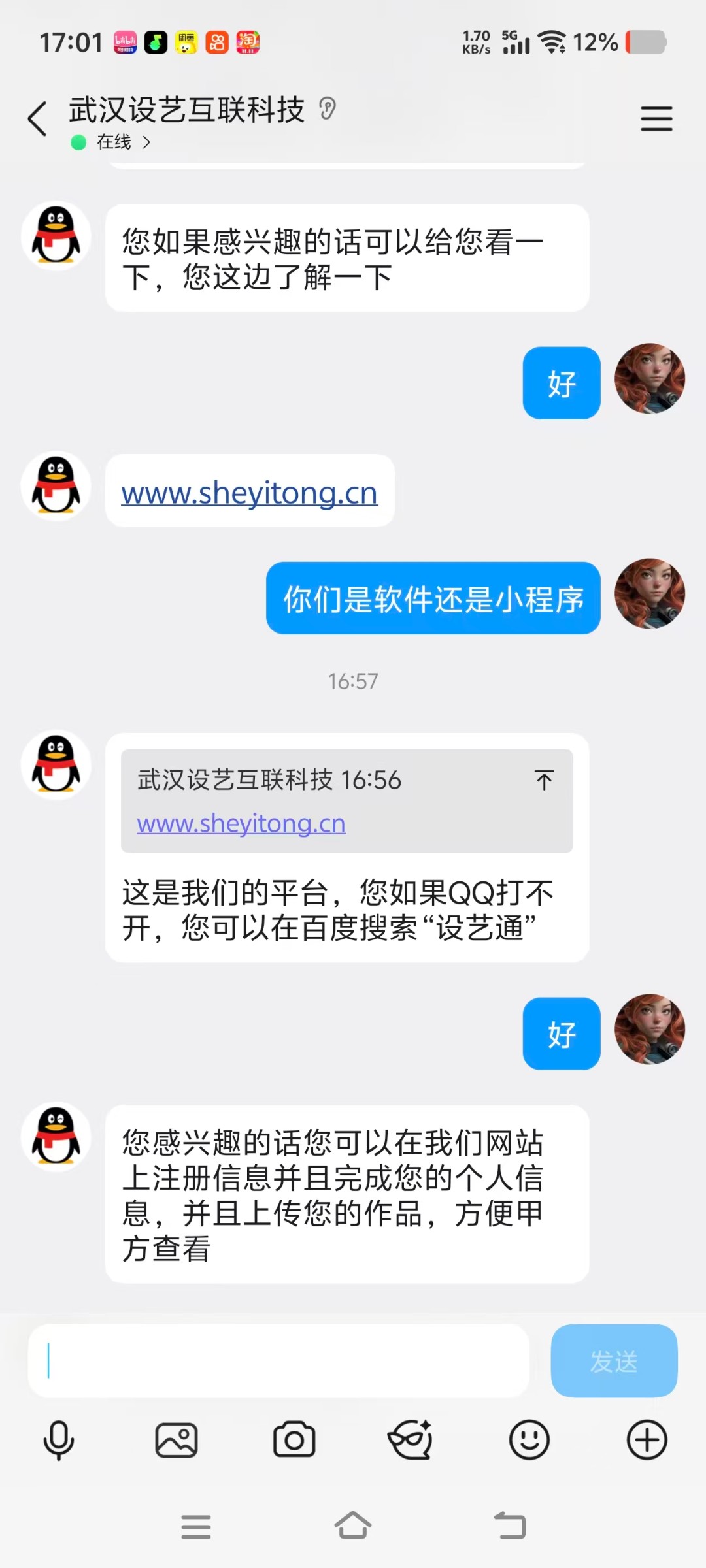Image resolution: width=706 pixels, height=1568 pixels.
Task: Open the www.sheyitong.cn link inside the quoted reply
Action: click(241, 823)
